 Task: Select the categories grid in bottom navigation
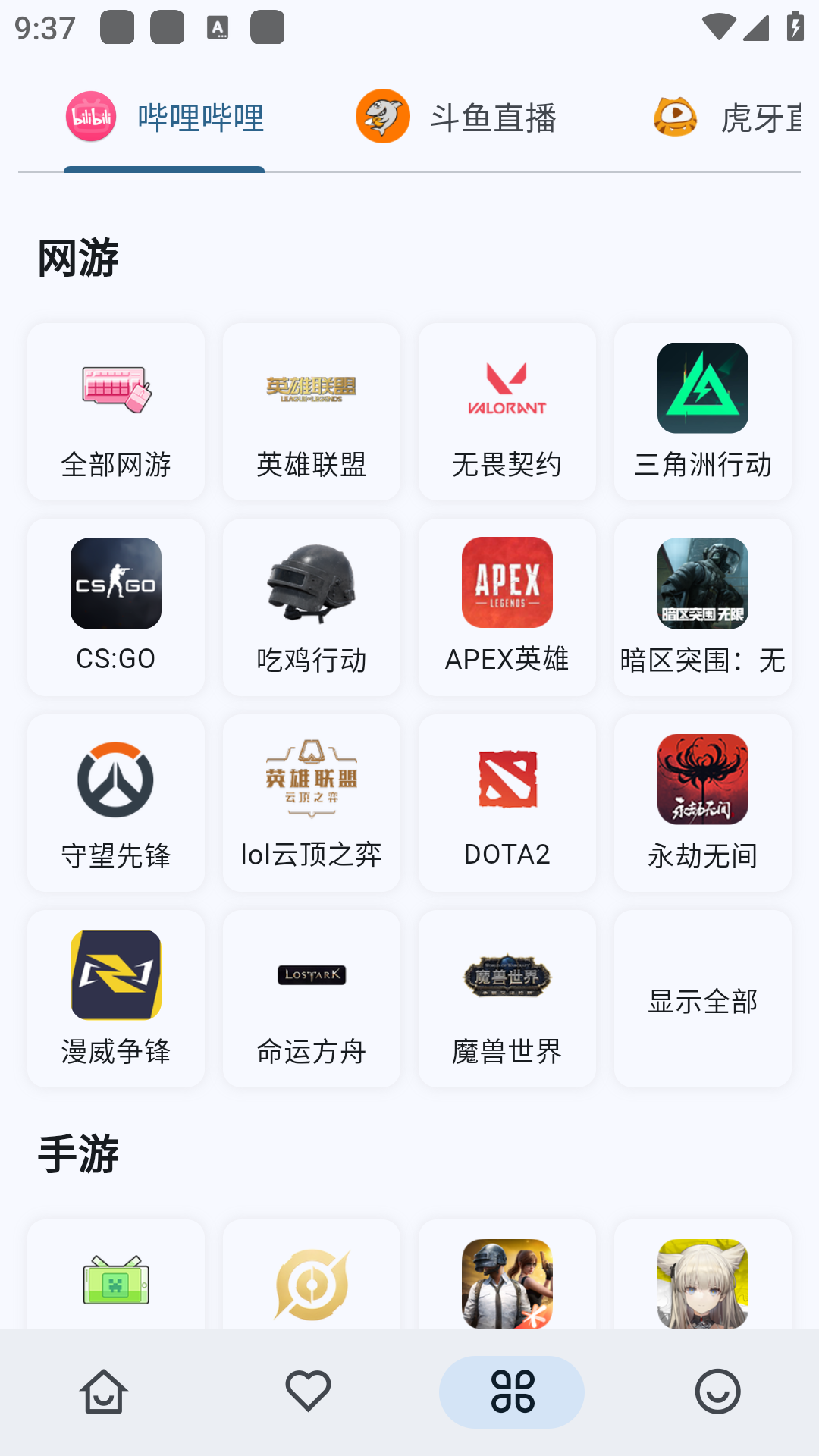click(x=512, y=1392)
